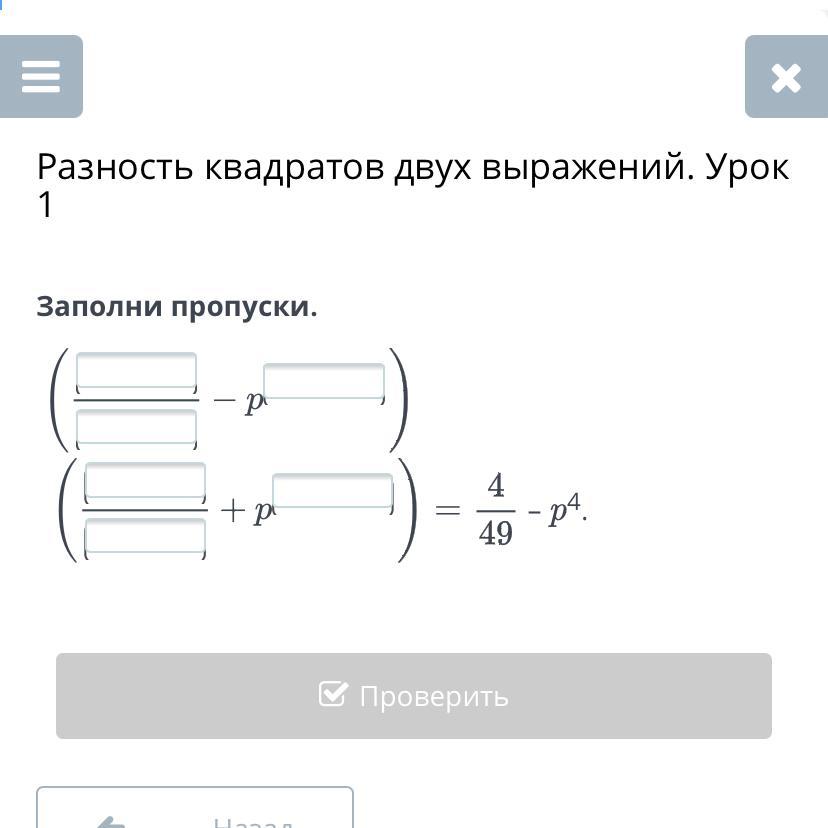Select the numerator field in the second bracket
Viewport: 828px width, 828px height.
coord(145,481)
